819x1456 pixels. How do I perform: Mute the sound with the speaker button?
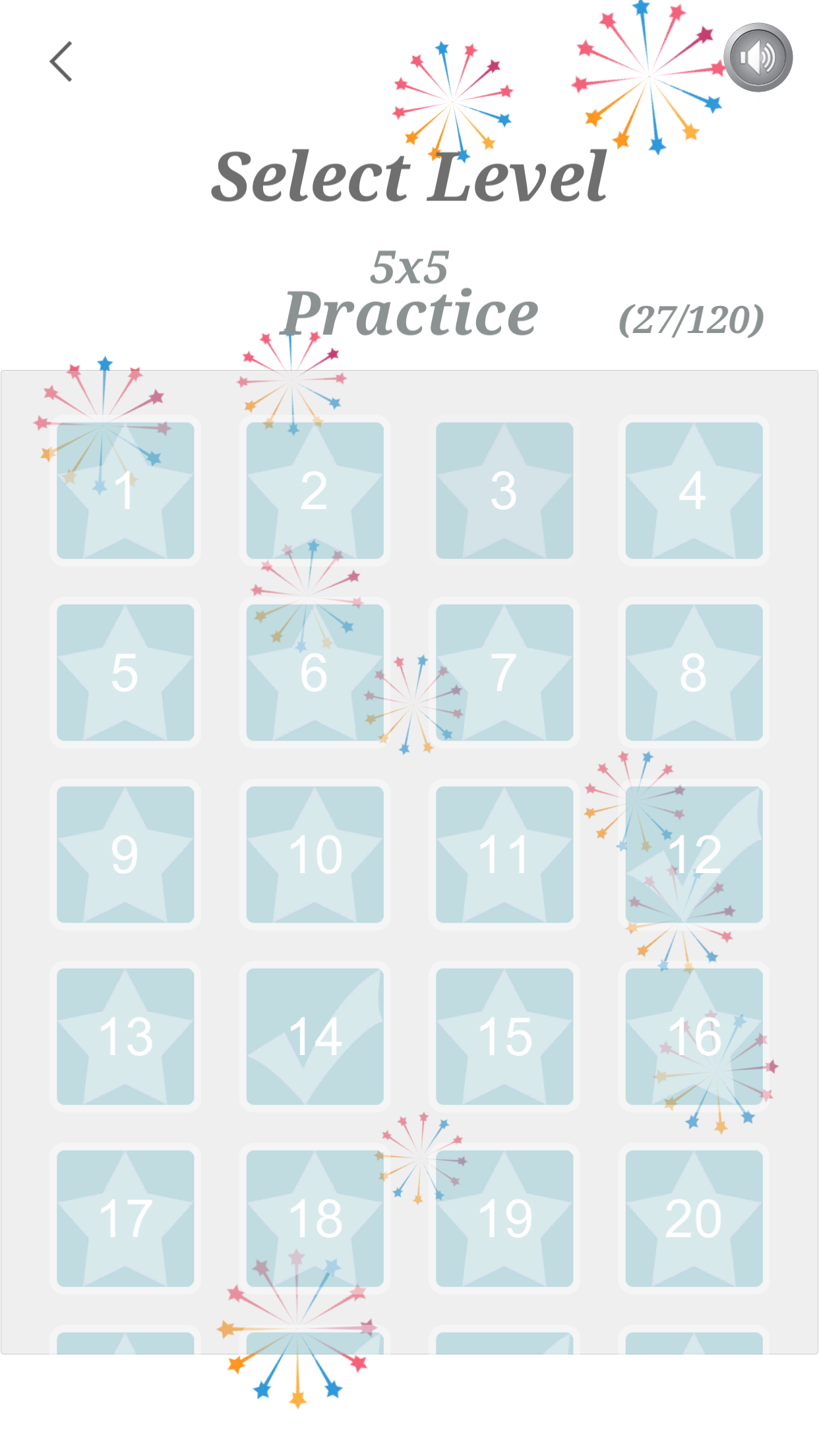[758, 57]
